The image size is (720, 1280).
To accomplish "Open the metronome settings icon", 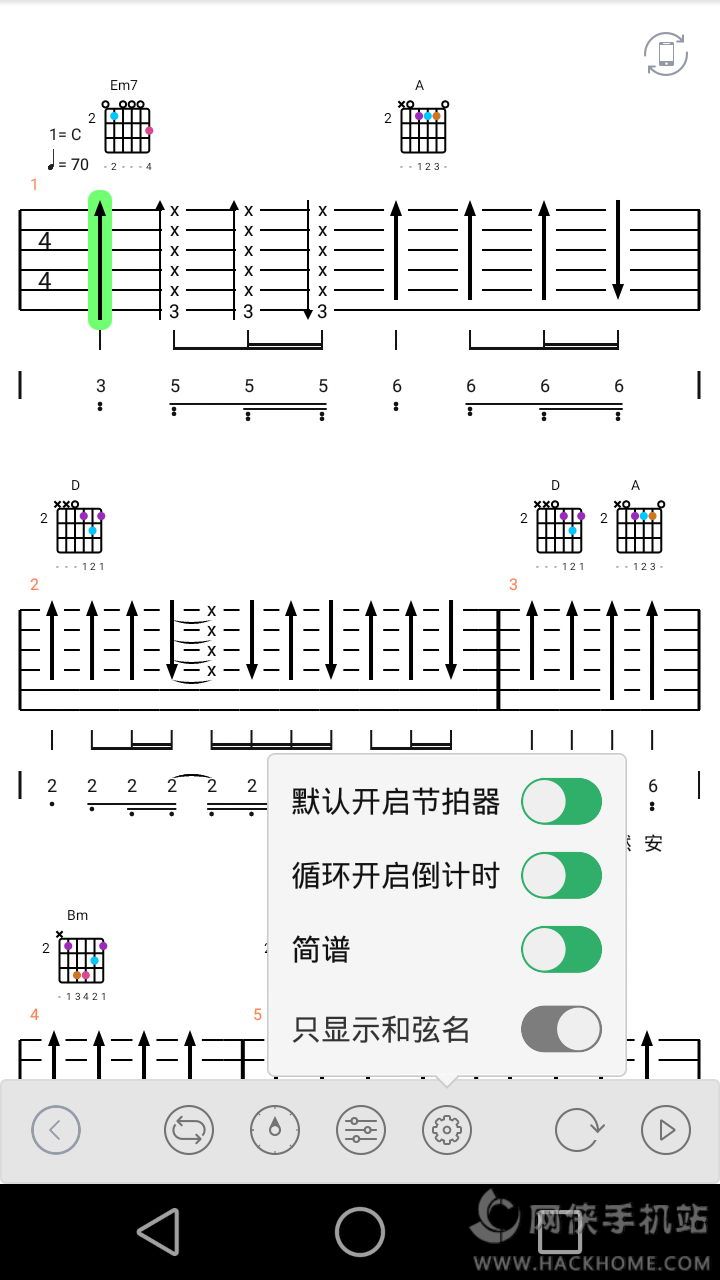I will [275, 1130].
